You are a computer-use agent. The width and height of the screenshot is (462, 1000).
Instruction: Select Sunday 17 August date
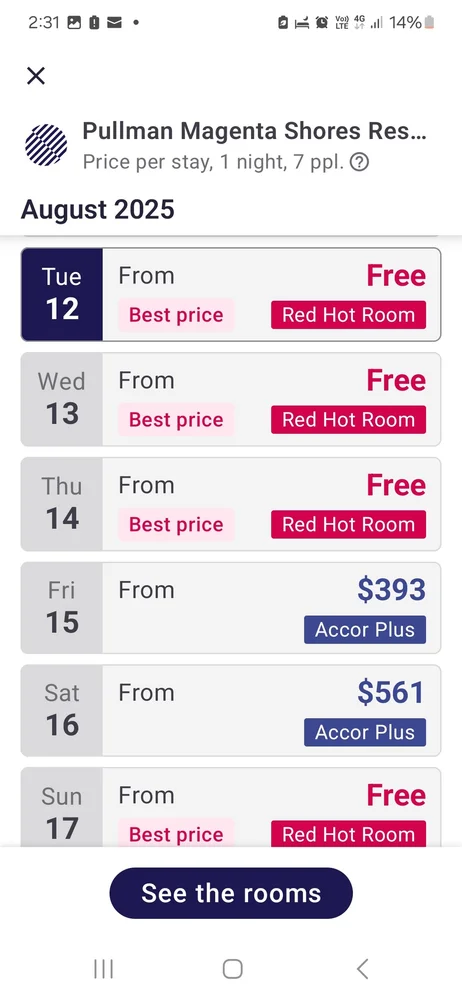click(x=231, y=807)
